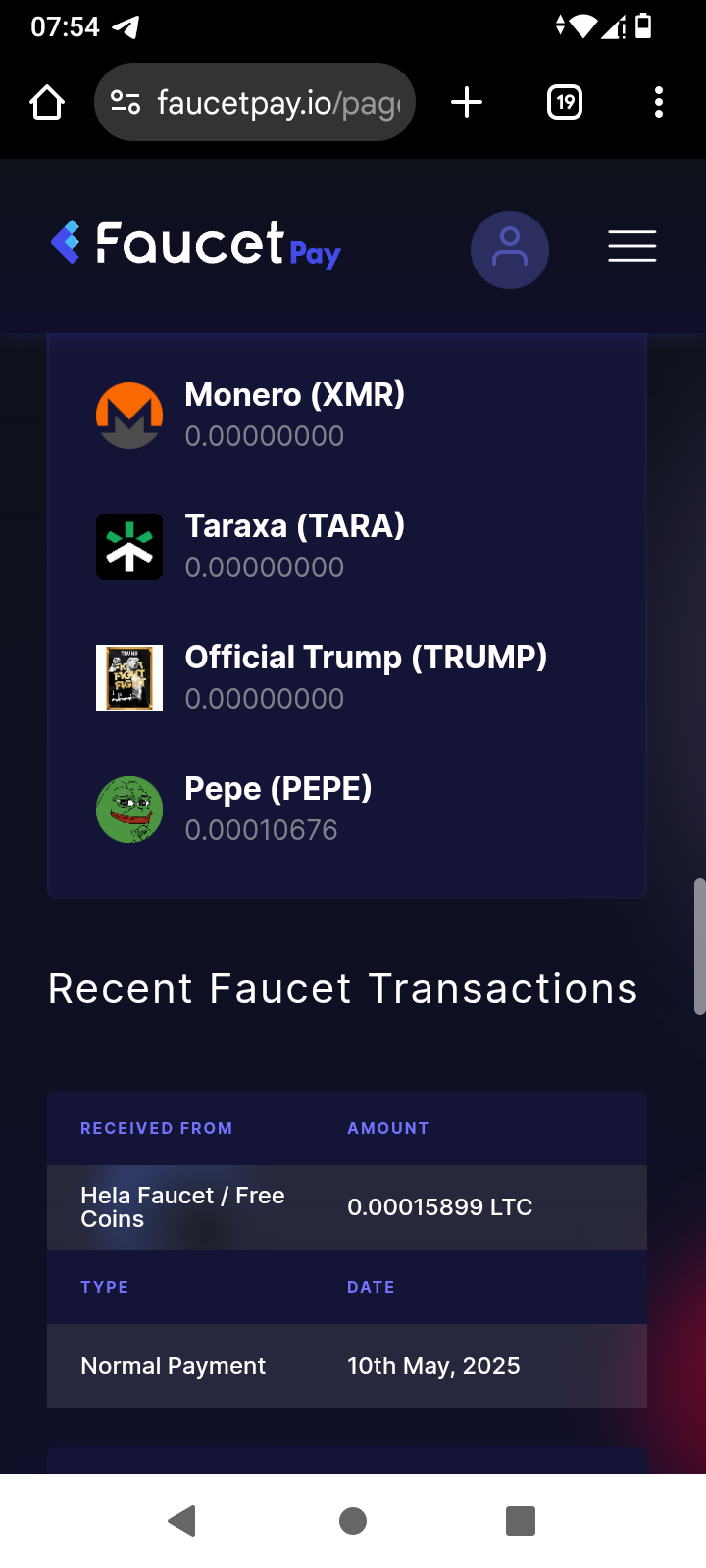Go to FaucetPay home via logo

pos(196,245)
